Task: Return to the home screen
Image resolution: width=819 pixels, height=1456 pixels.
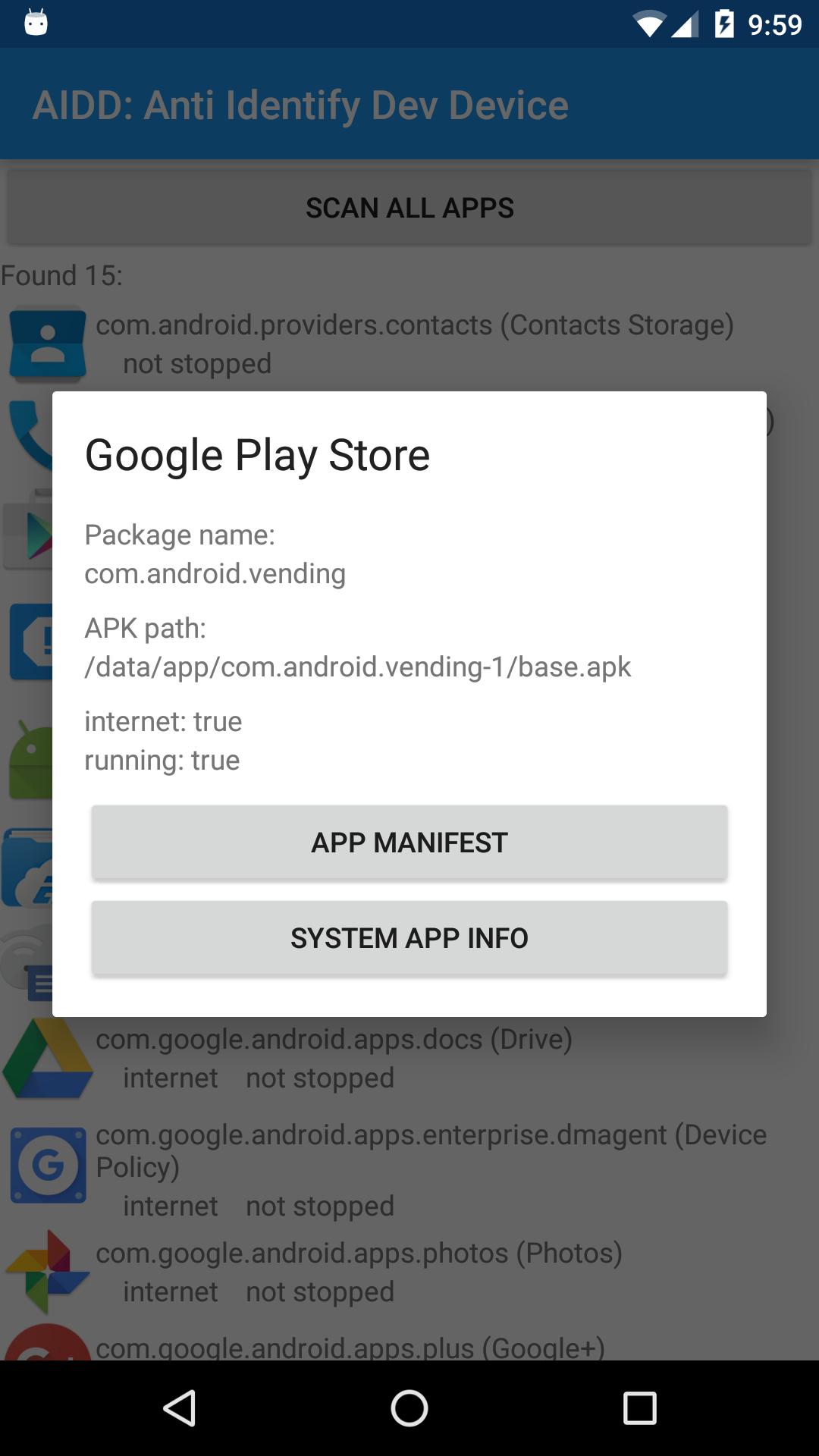Action: [409, 1408]
